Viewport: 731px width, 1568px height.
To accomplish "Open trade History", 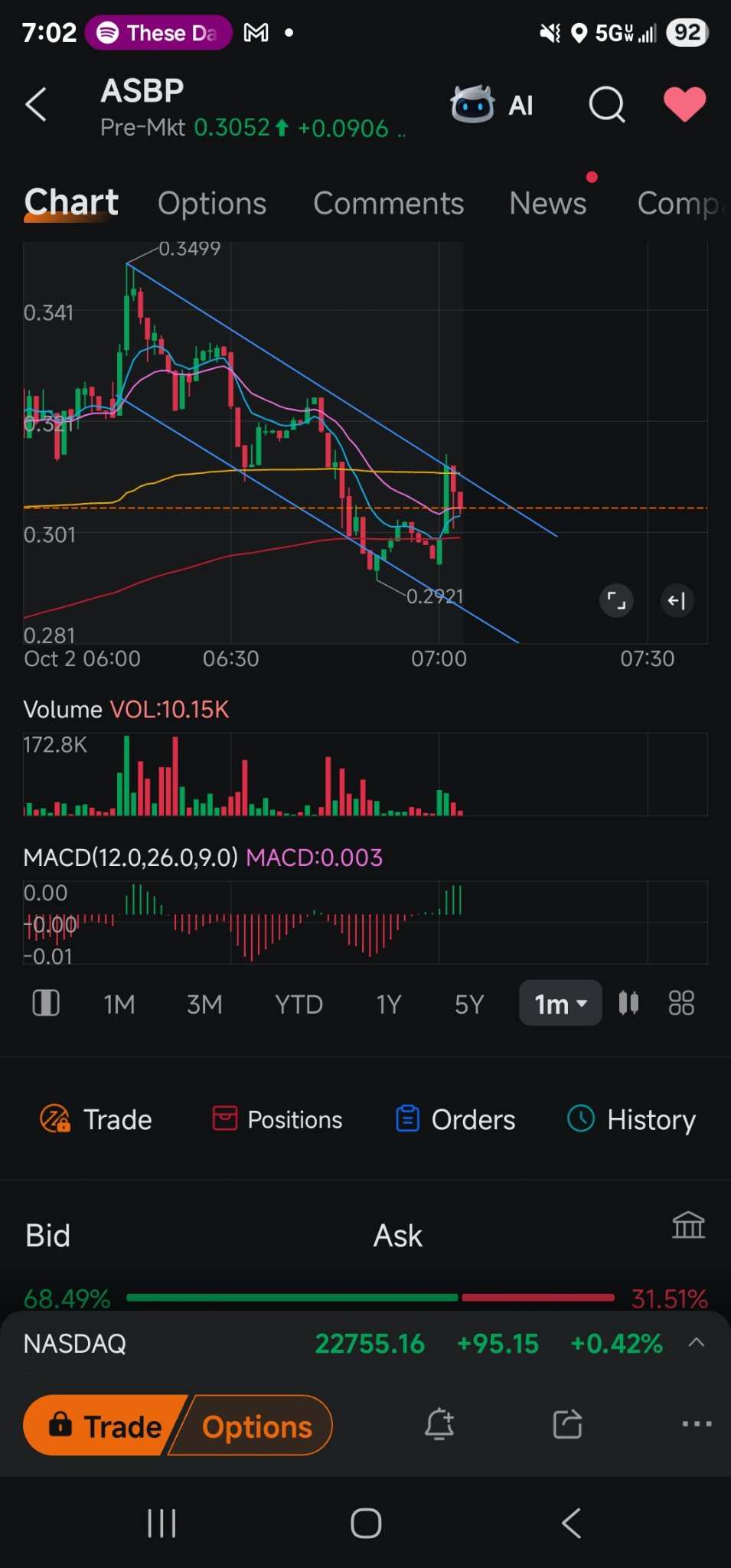I will (631, 1119).
